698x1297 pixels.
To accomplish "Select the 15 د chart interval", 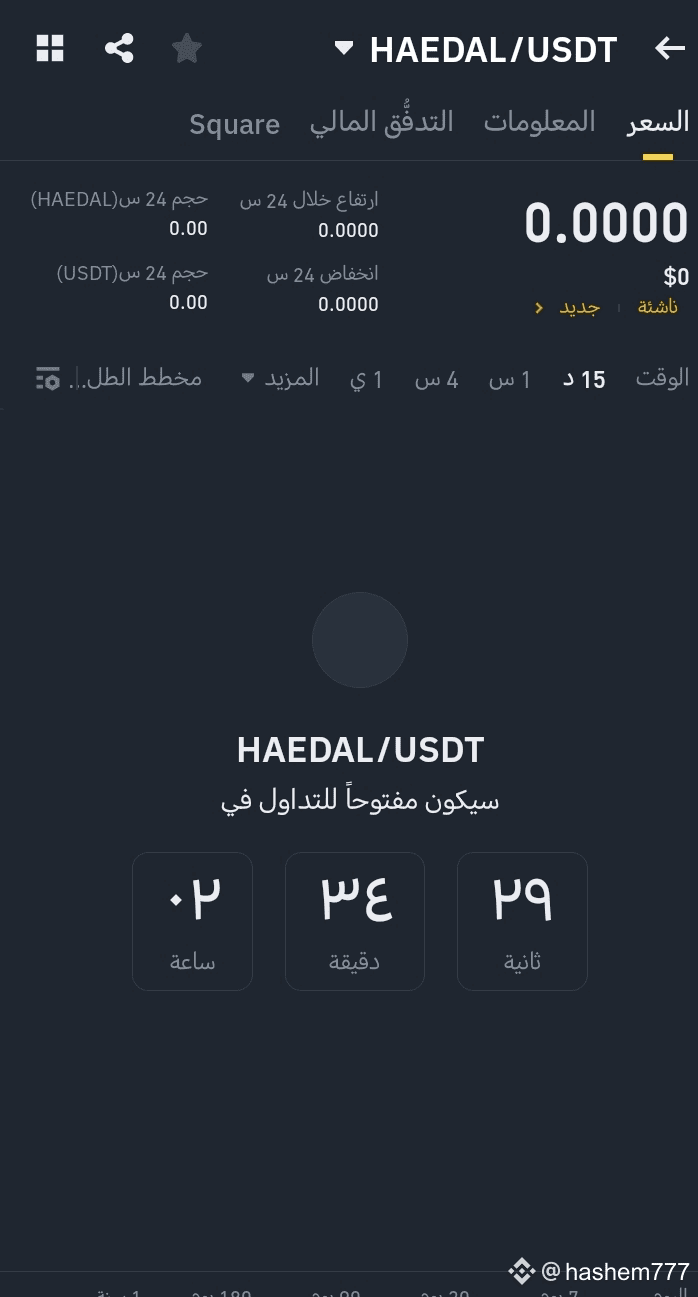I will point(584,379).
